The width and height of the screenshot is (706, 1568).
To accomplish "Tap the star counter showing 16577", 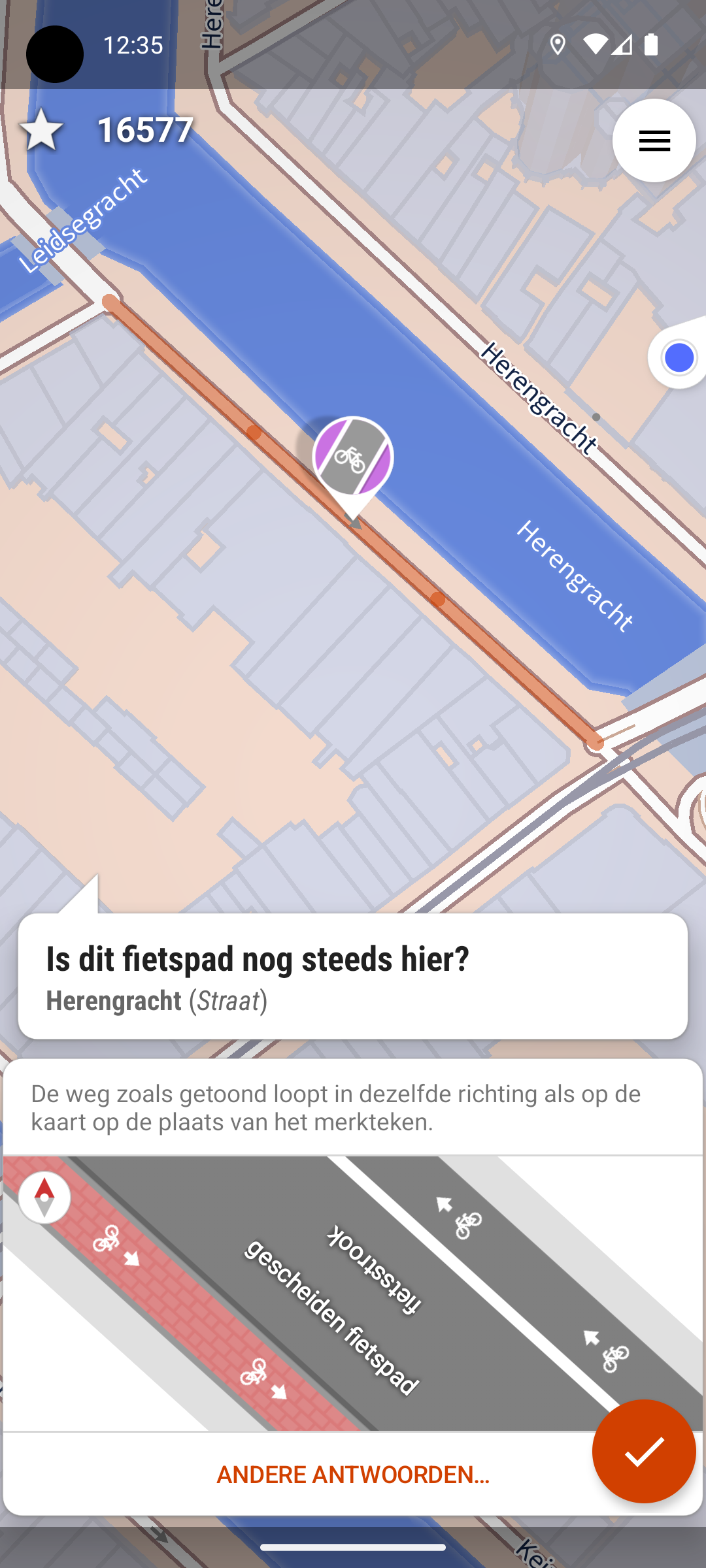I will point(107,129).
